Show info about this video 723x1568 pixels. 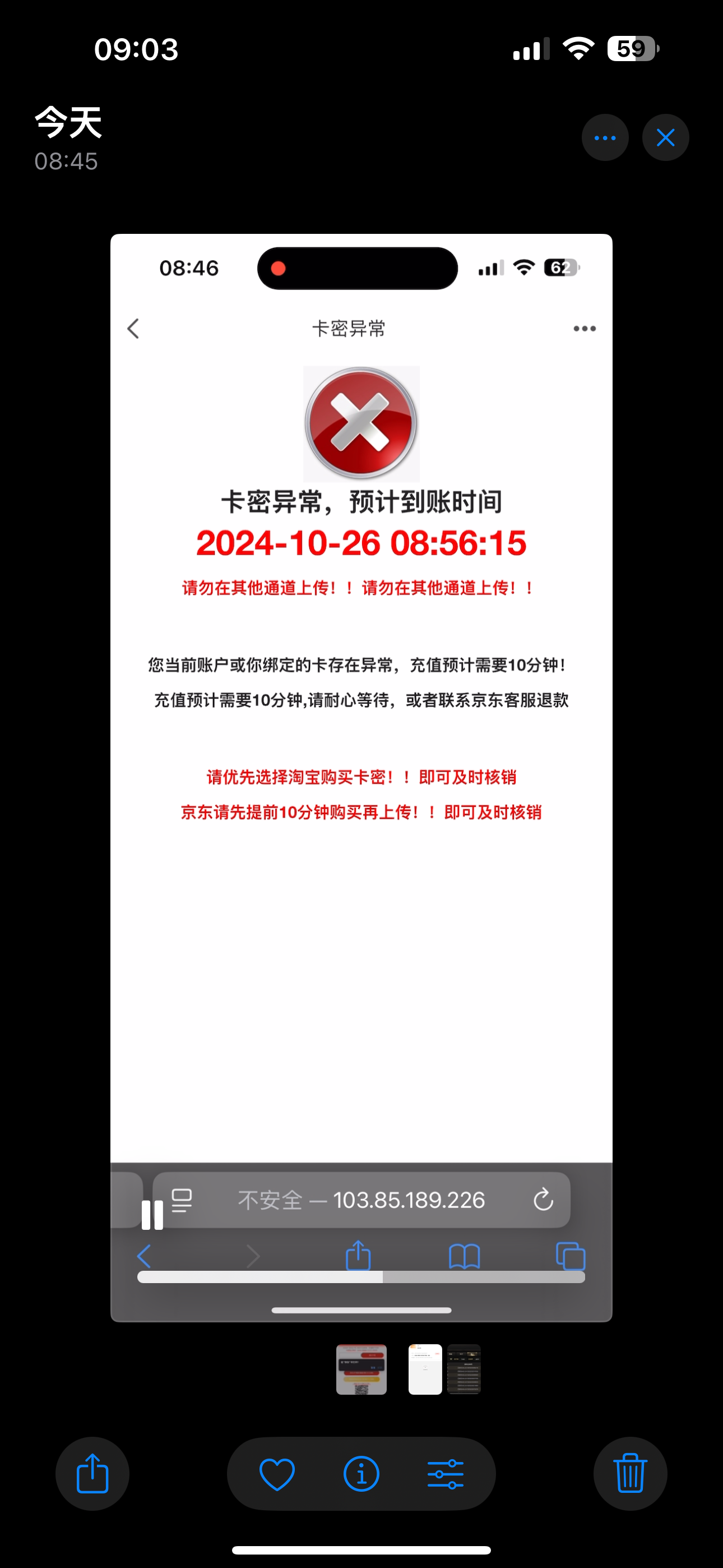pos(361,1474)
